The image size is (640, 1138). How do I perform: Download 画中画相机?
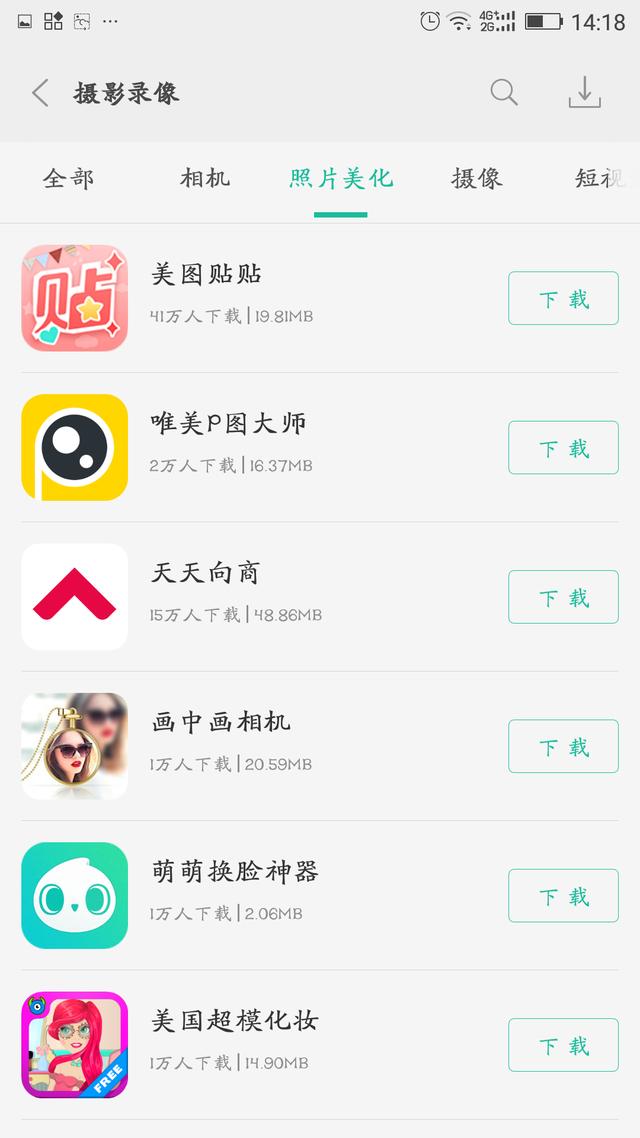coord(563,747)
